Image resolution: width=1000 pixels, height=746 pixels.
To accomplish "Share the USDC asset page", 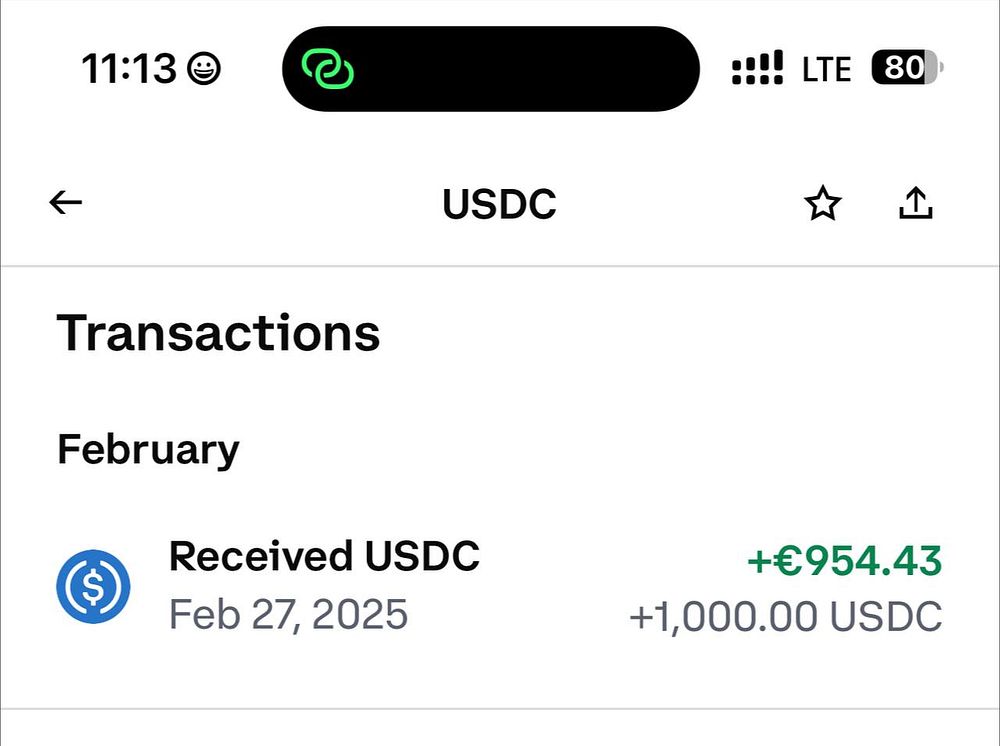I will click(916, 204).
